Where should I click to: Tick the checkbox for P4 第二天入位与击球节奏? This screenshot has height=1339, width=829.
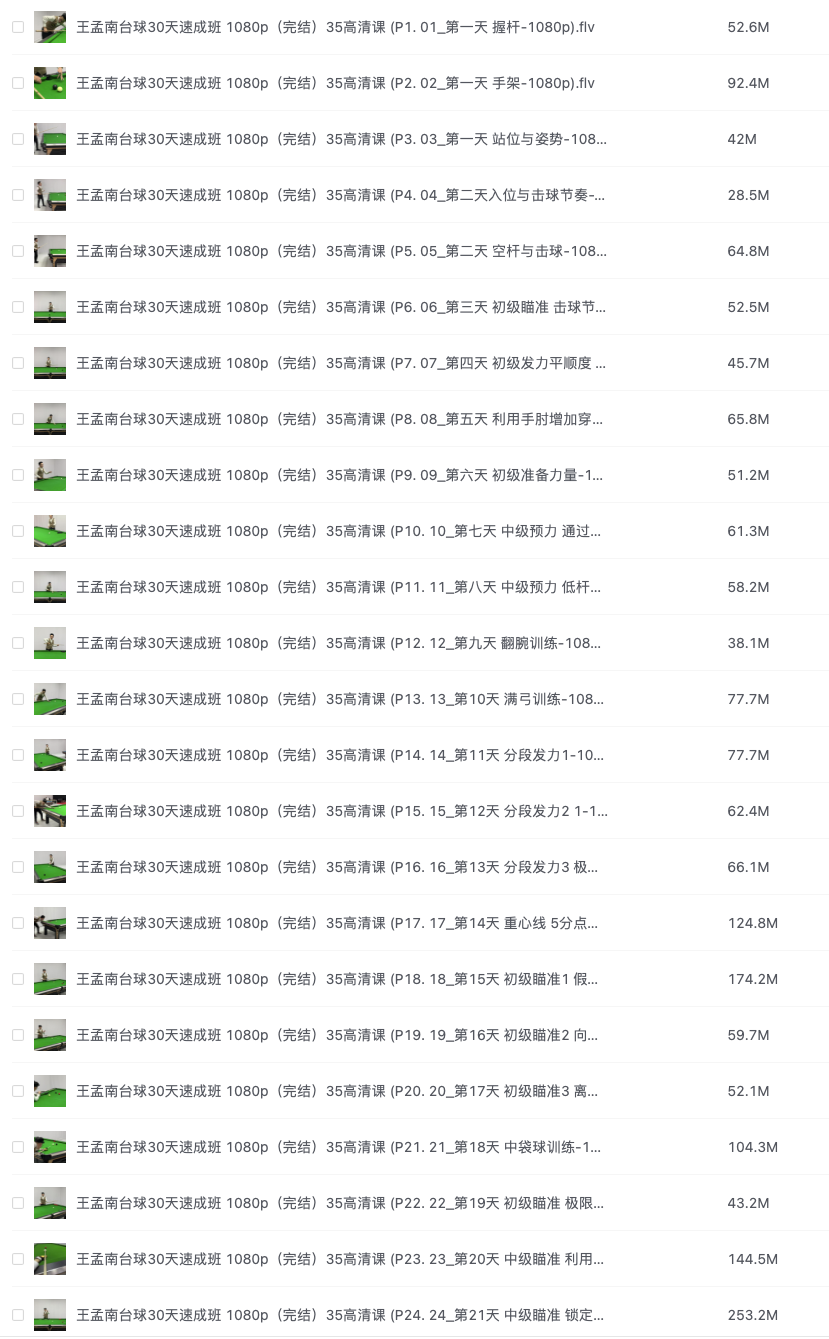(x=18, y=195)
